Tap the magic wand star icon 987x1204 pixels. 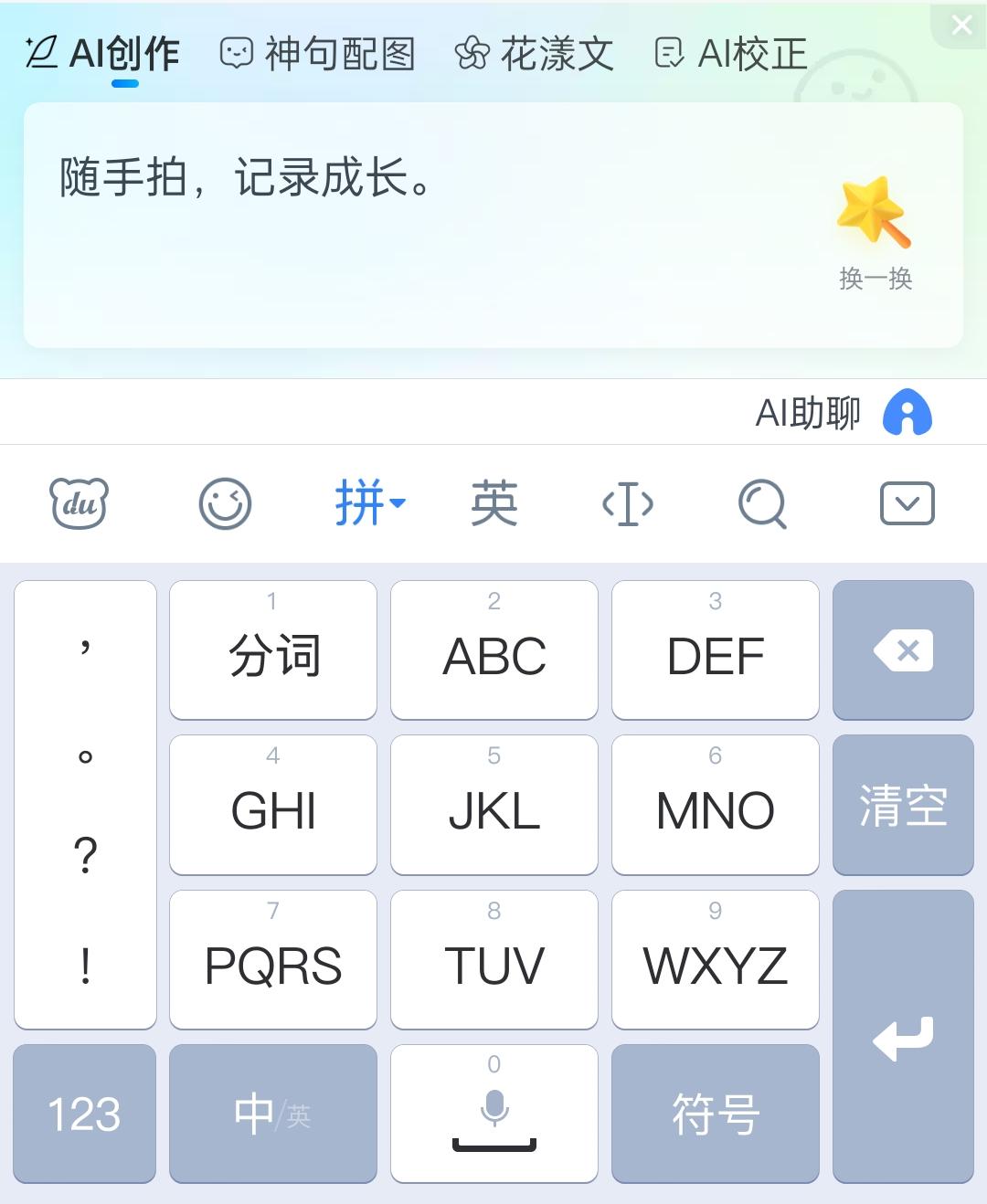coord(875,212)
